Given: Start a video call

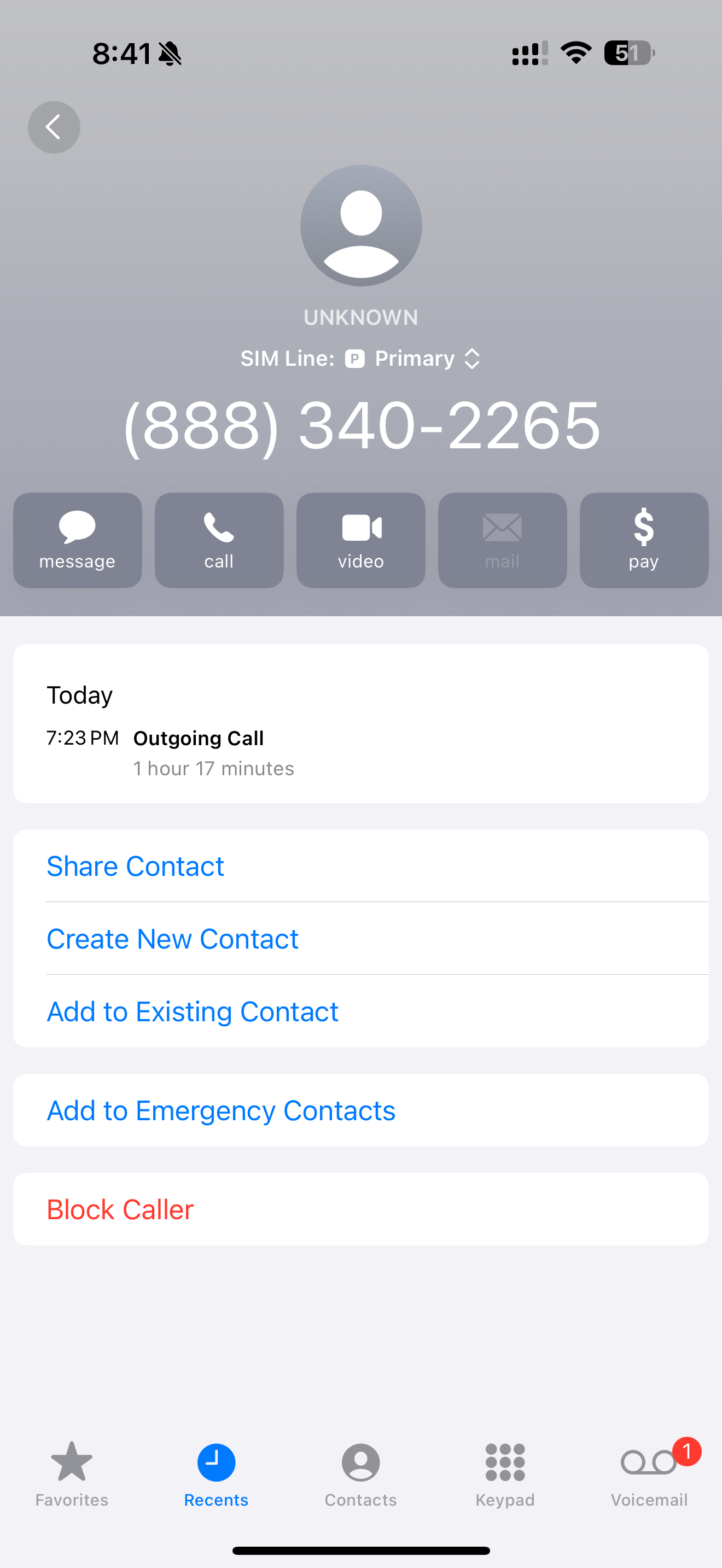Looking at the screenshot, I should (x=361, y=540).
